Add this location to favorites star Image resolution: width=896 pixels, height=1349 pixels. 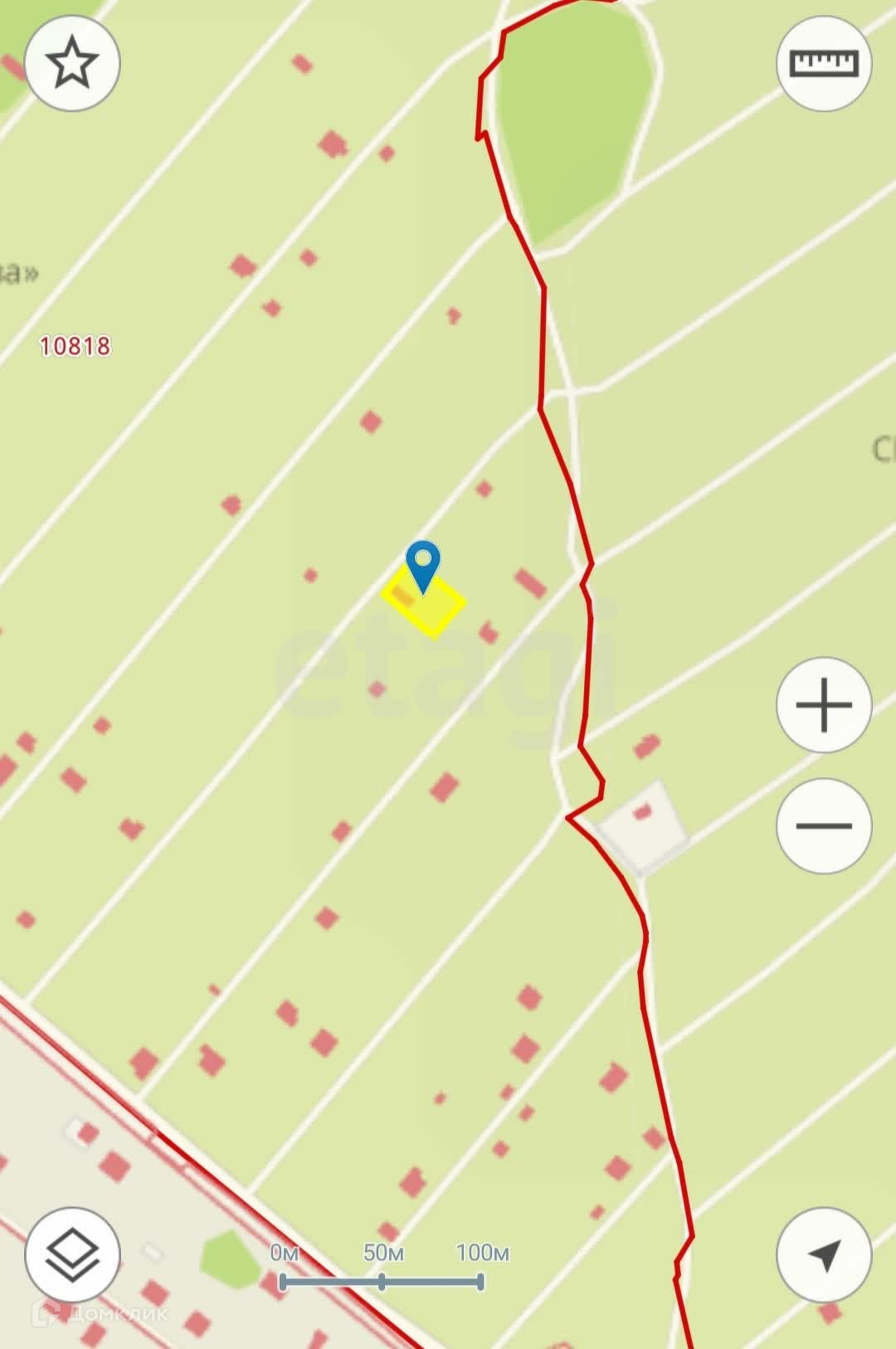72,63
